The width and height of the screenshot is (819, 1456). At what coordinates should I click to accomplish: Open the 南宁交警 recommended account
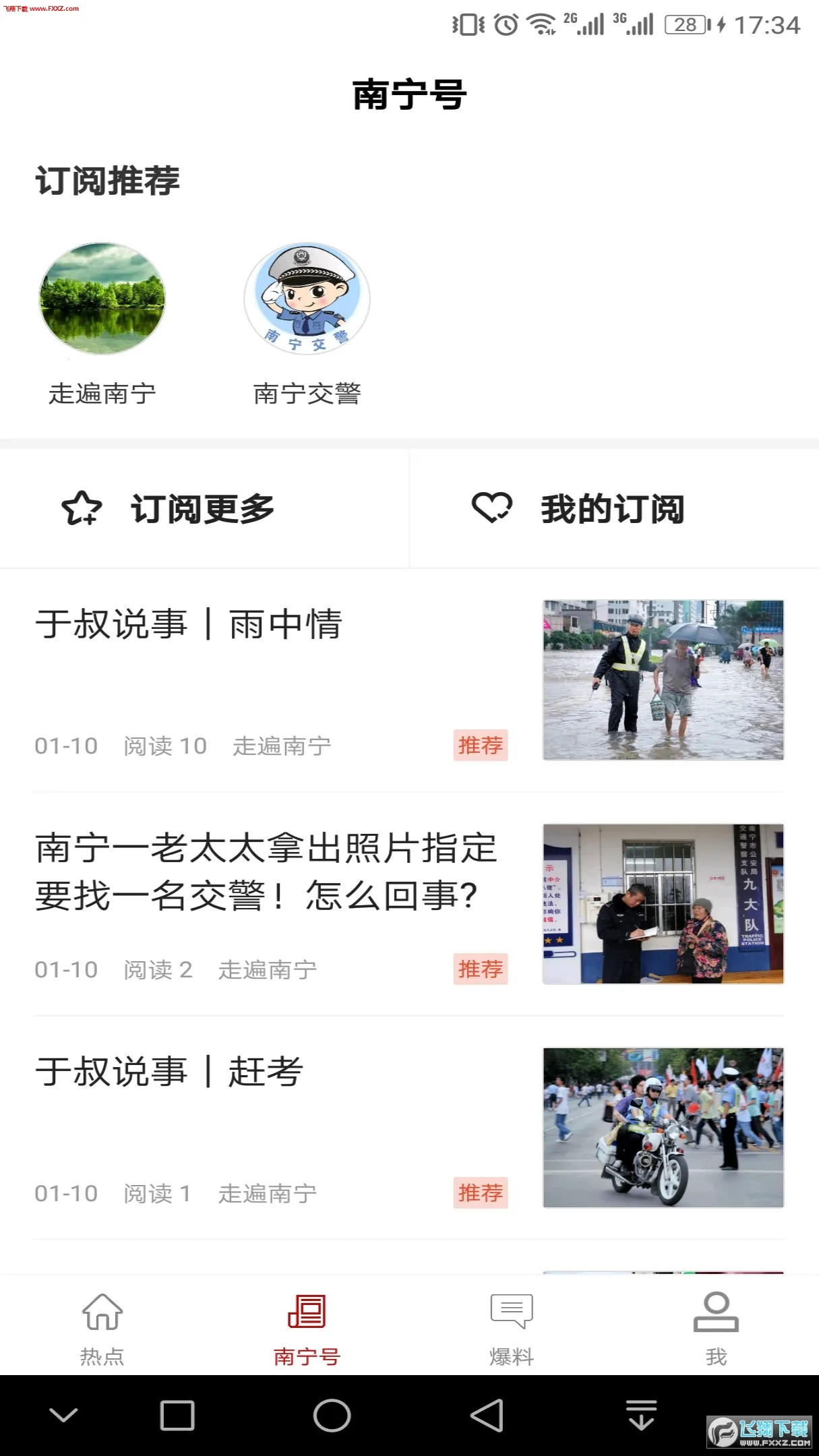click(x=307, y=299)
